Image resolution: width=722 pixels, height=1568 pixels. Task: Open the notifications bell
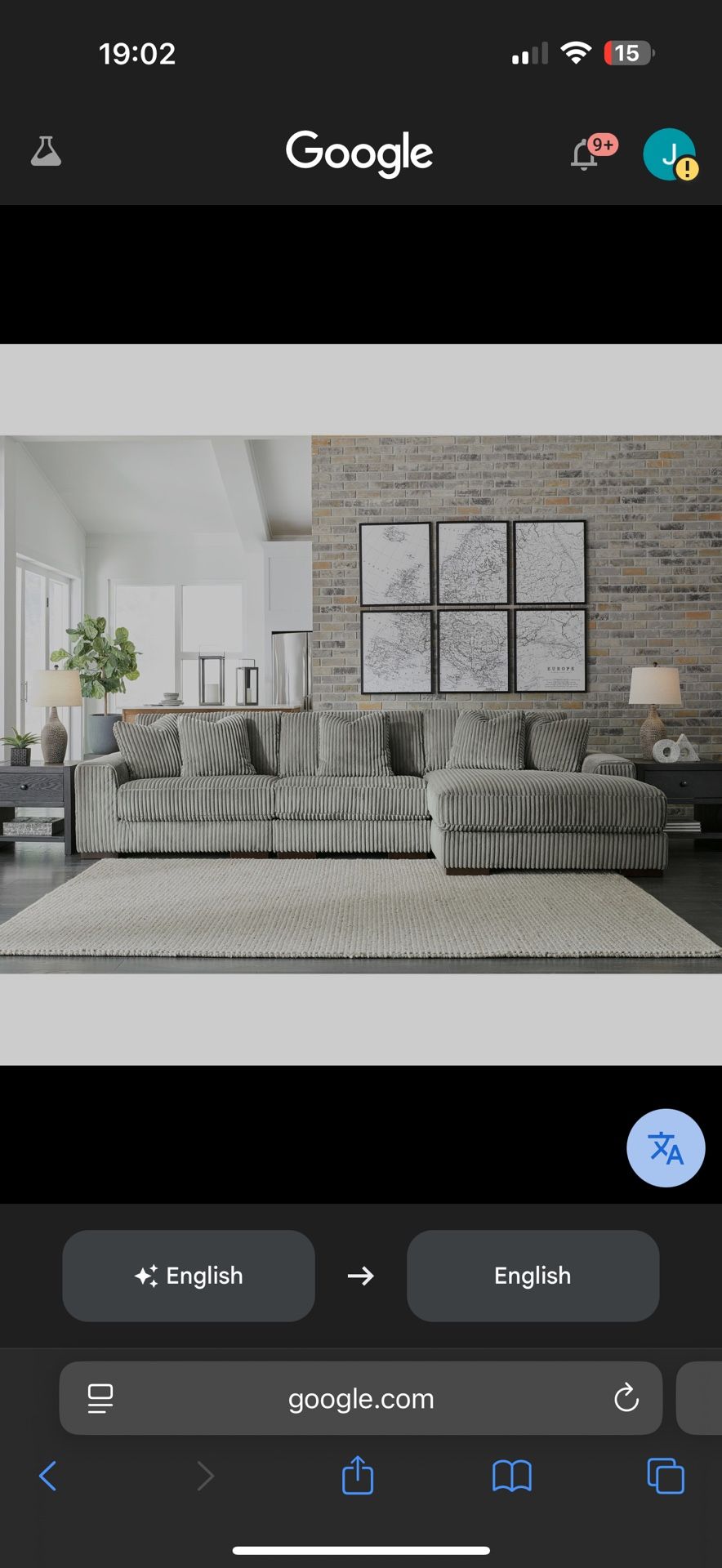click(585, 154)
